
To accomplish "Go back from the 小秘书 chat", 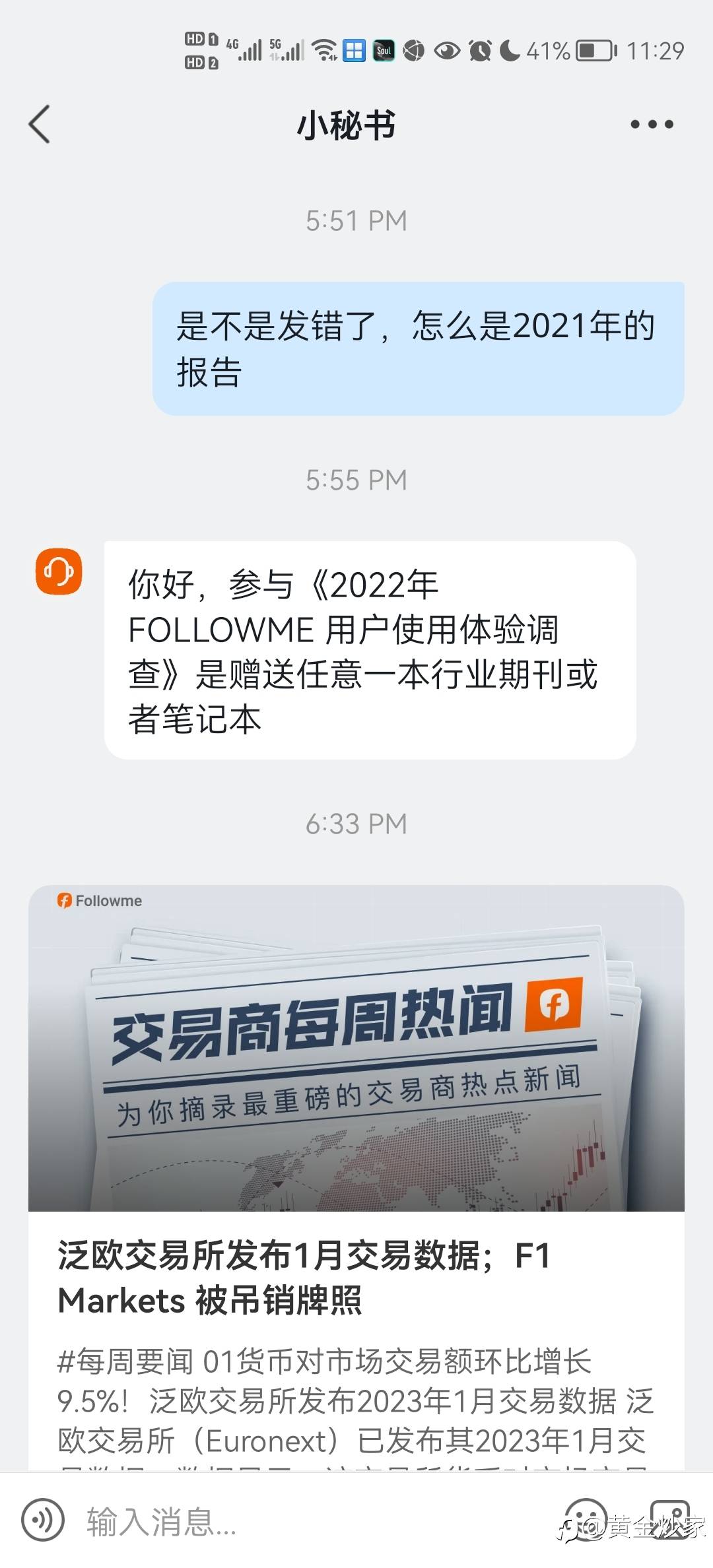I will pos(40,124).
